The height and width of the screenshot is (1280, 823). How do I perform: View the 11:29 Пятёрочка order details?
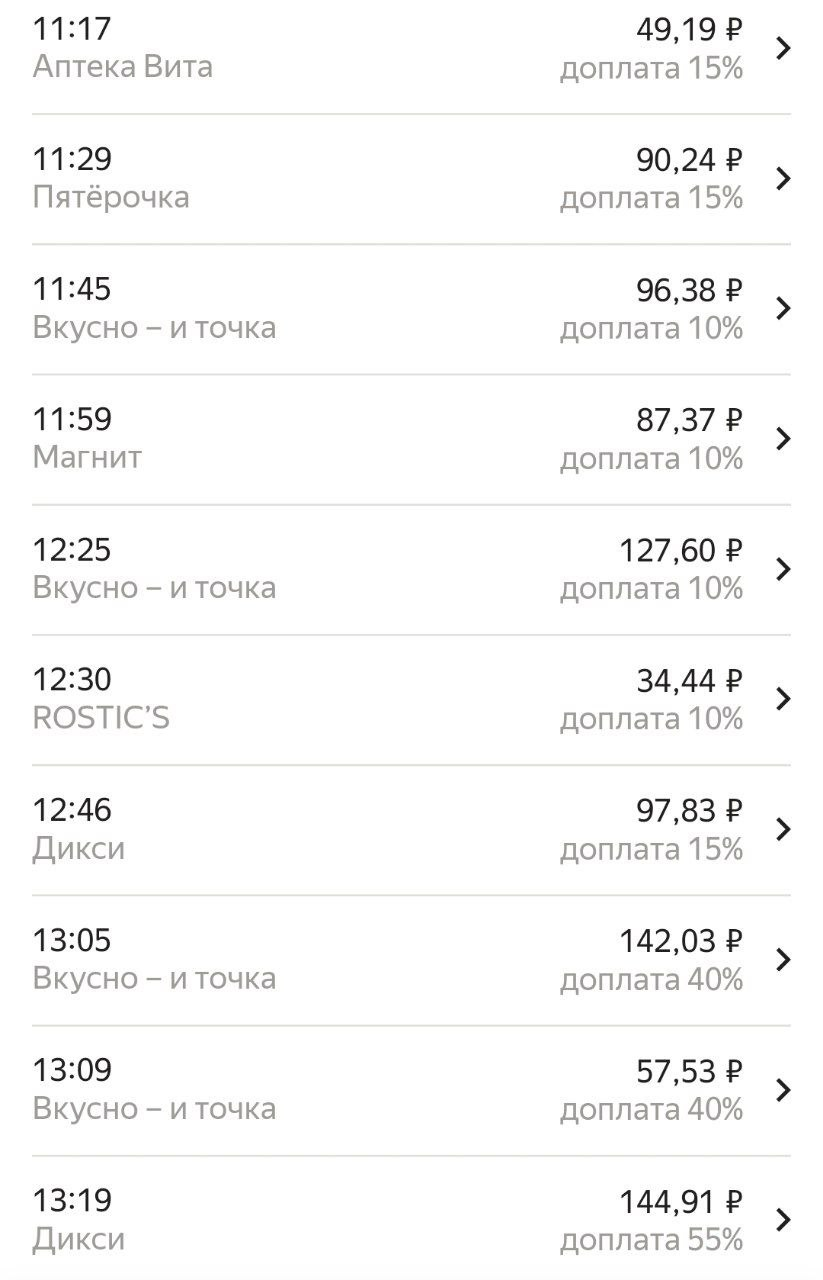[x=410, y=178]
